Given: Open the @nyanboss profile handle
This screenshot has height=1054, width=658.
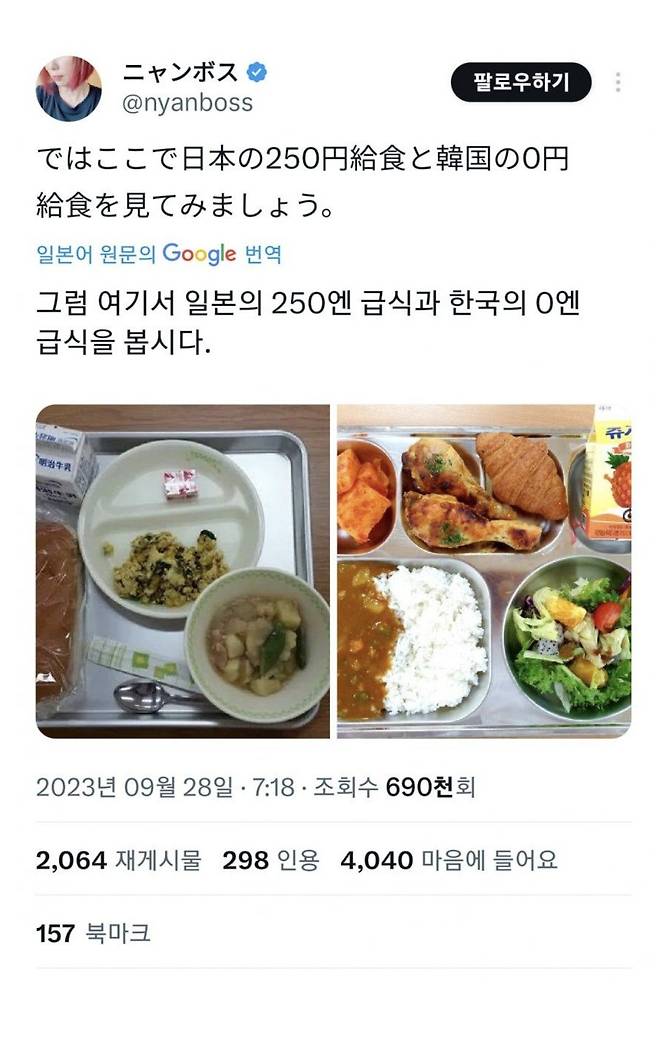Looking at the screenshot, I should click(187, 103).
